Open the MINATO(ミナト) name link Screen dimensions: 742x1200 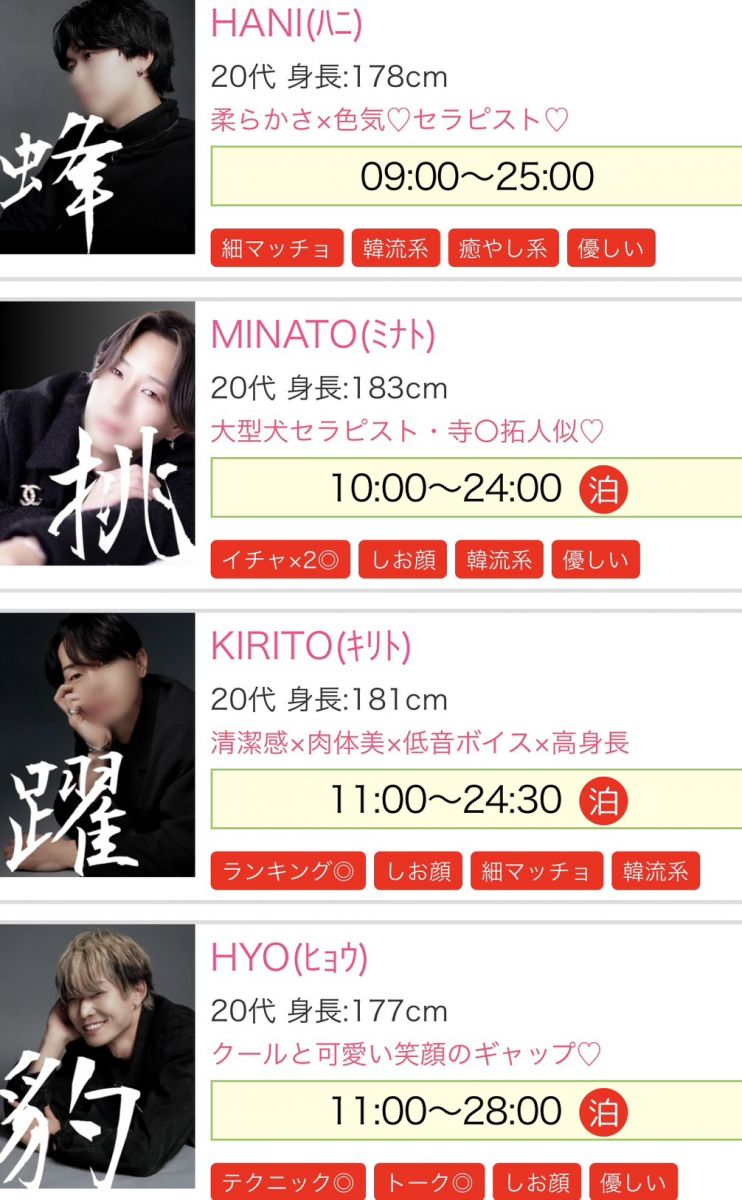tap(322, 335)
